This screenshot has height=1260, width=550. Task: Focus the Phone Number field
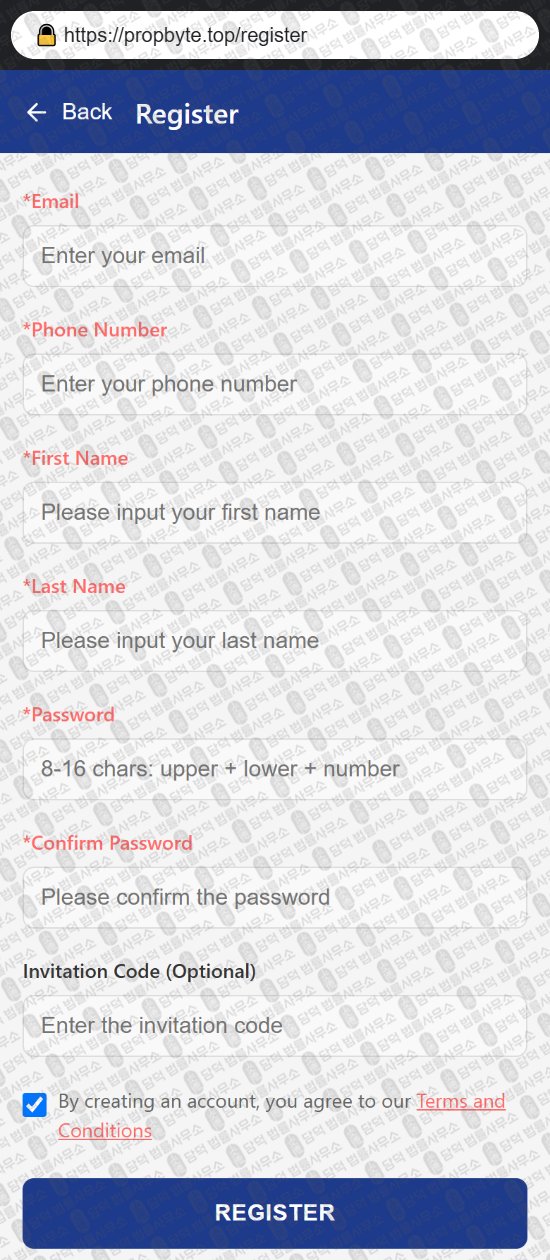pos(275,384)
